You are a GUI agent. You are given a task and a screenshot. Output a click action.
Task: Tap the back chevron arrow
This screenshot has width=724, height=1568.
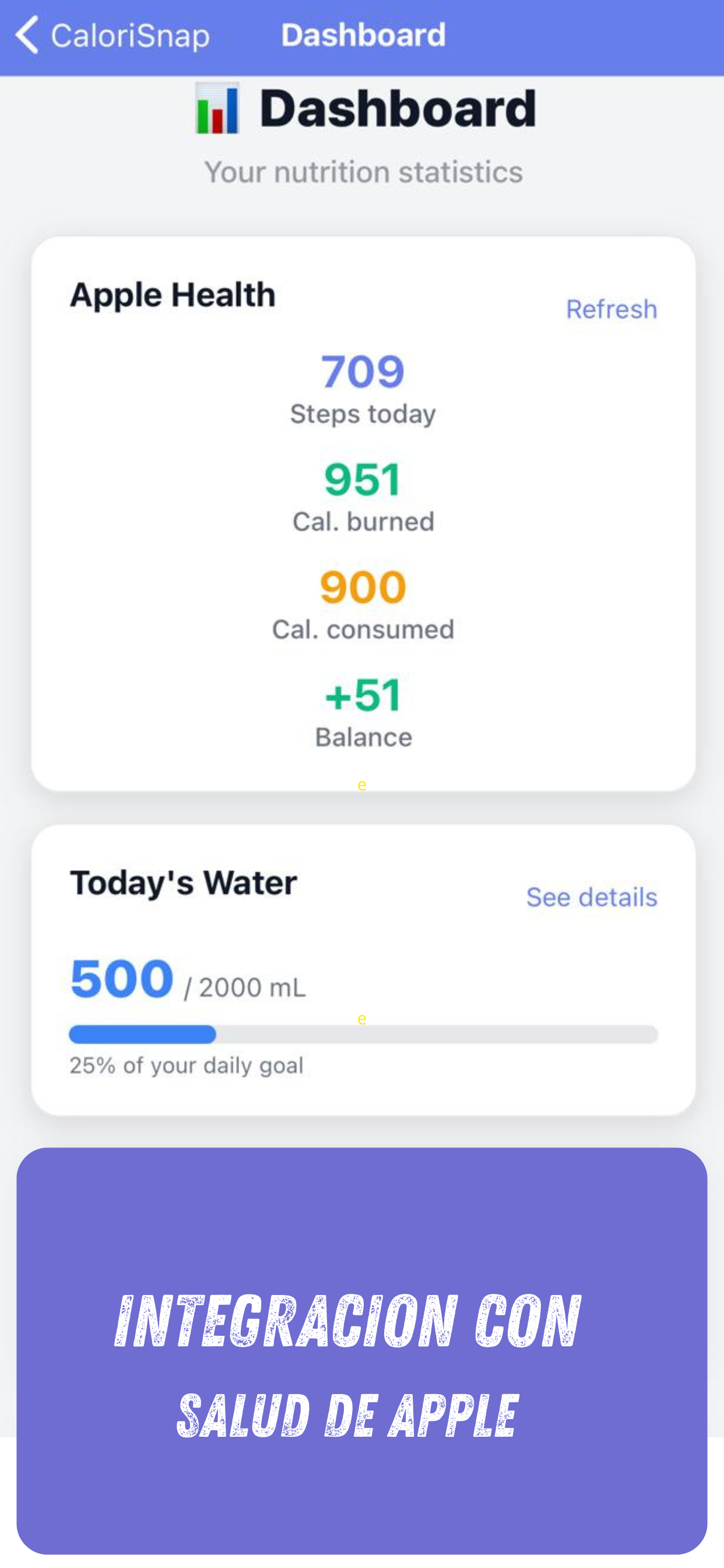[27, 36]
